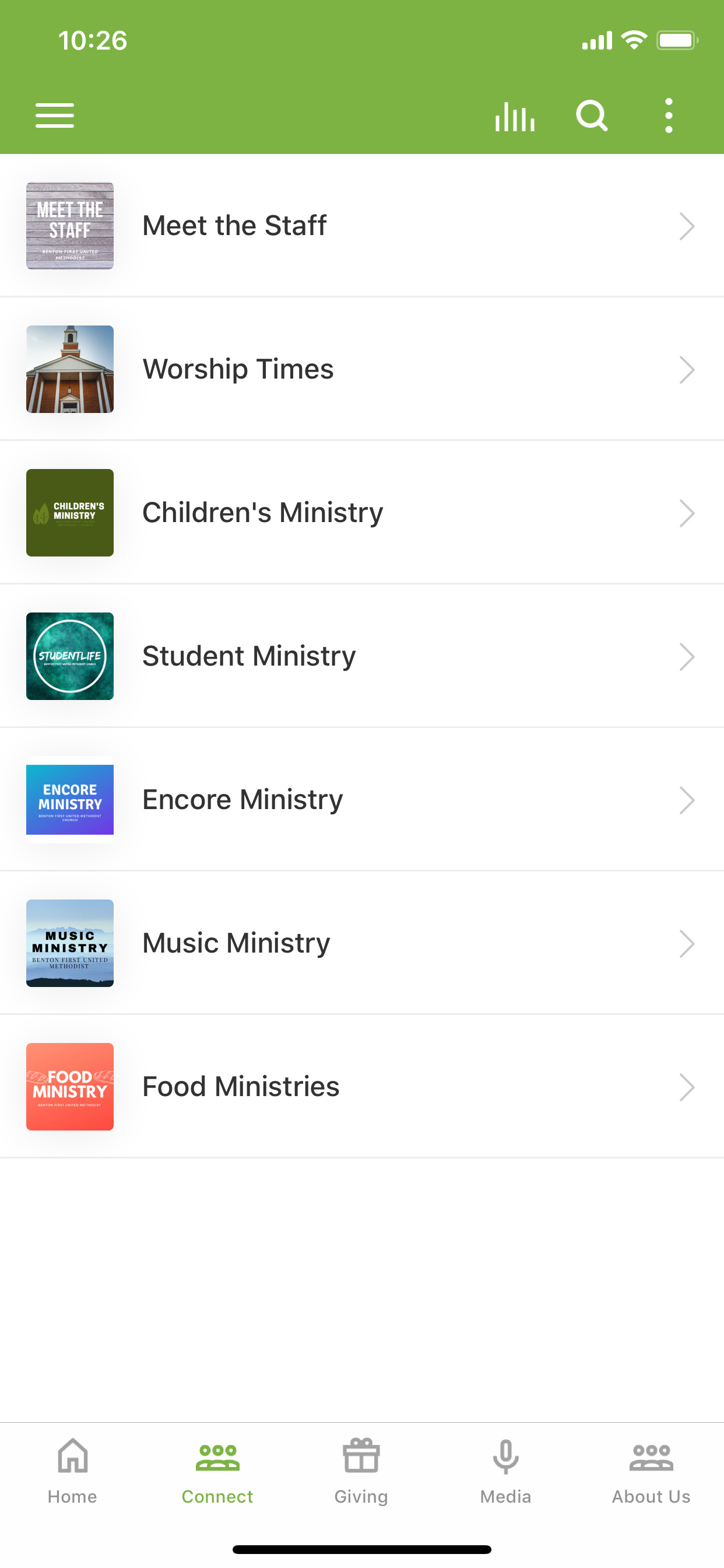Open Encore Ministry
Screen dimensions: 724x1568
pyautogui.click(x=361, y=800)
